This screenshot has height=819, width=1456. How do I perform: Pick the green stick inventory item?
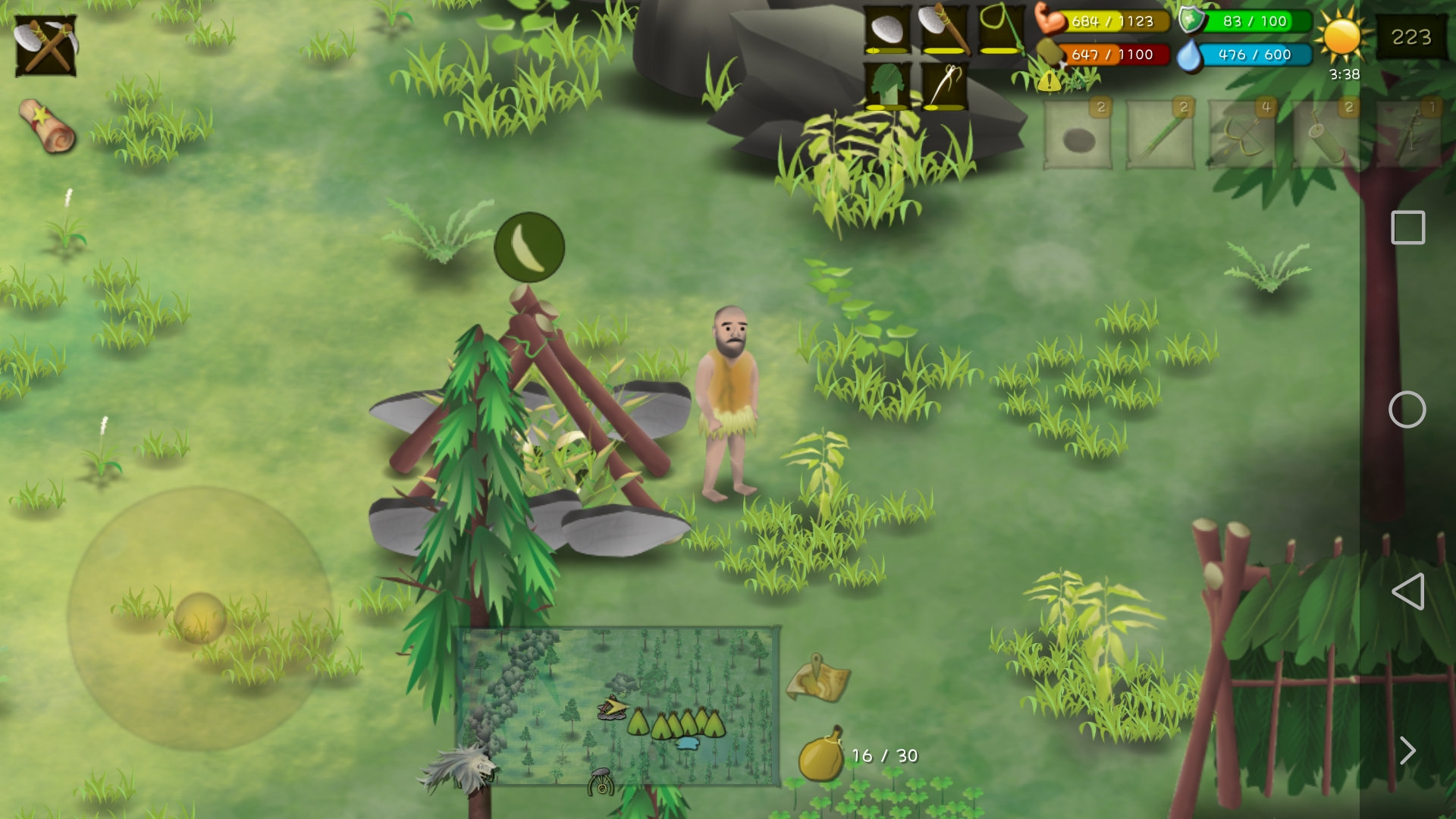[1160, 135]
